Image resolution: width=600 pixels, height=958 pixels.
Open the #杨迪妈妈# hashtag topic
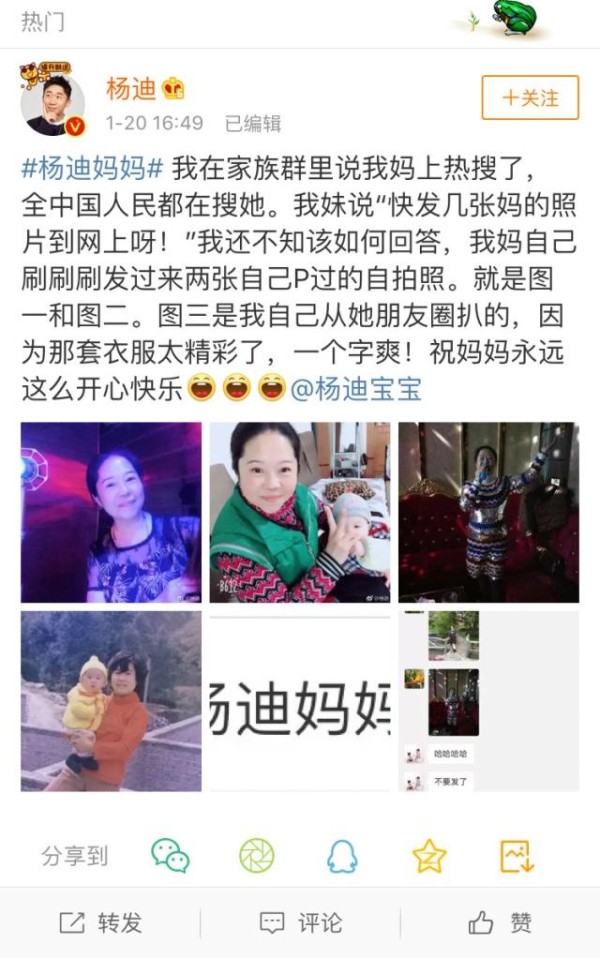click(92, 167)
